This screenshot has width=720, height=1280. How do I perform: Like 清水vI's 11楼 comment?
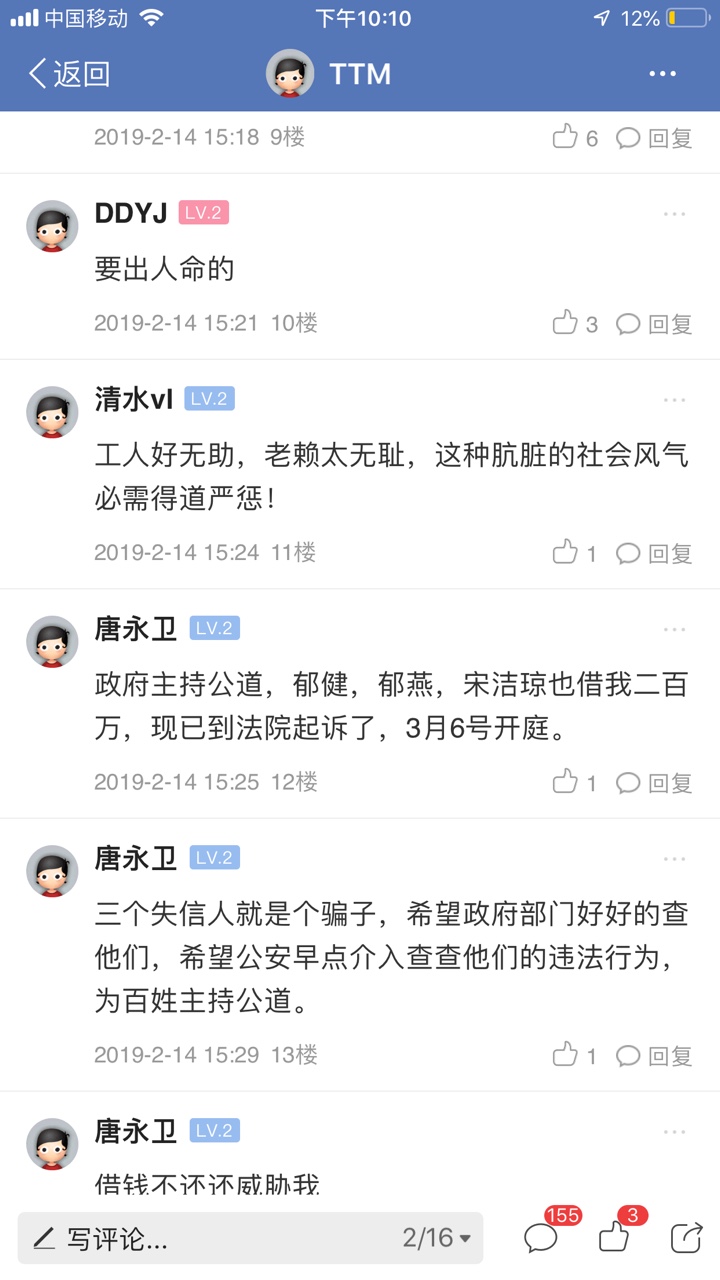click(x=574, y=553)
